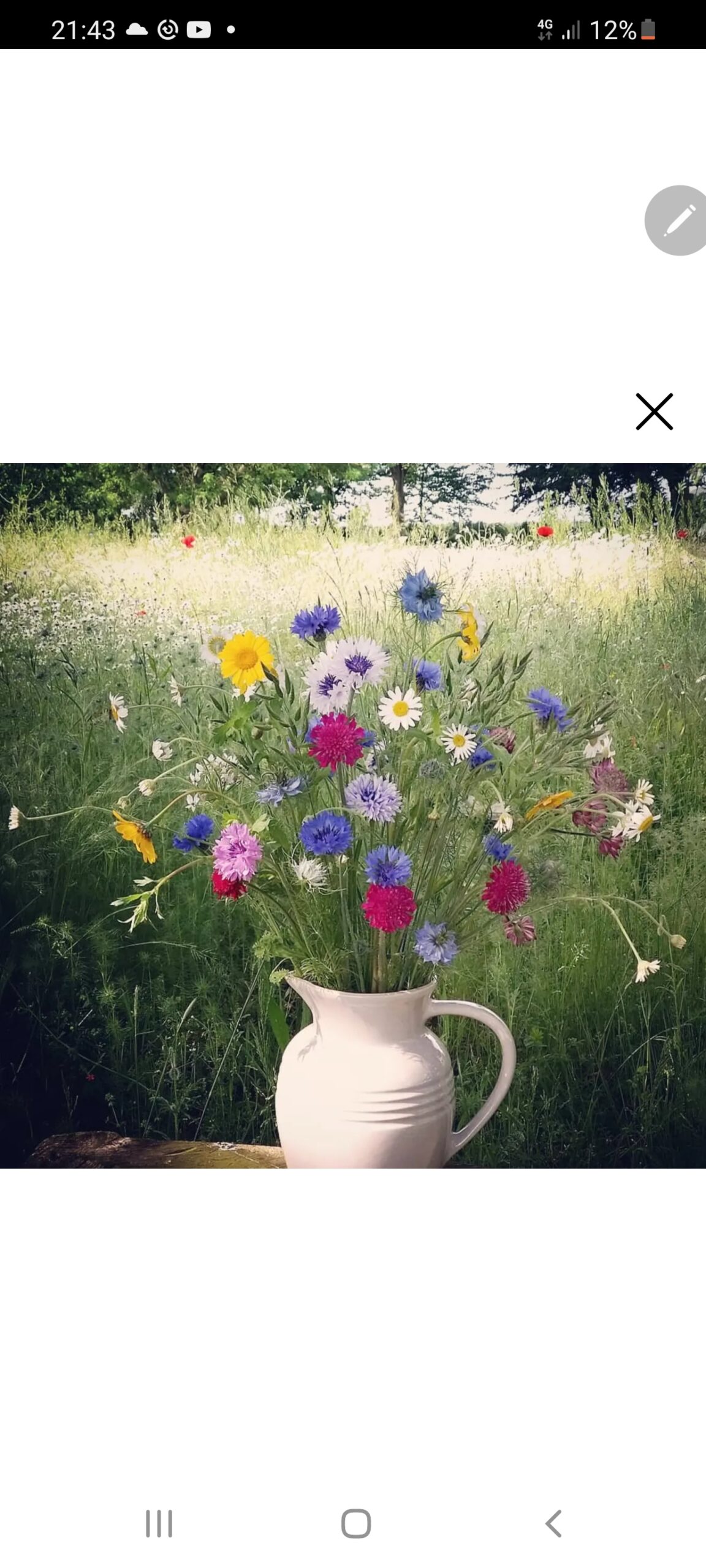Navigate back using system back arrow
The width and height of the screenshot is (706, 1568).
[x=553, y=1523]
